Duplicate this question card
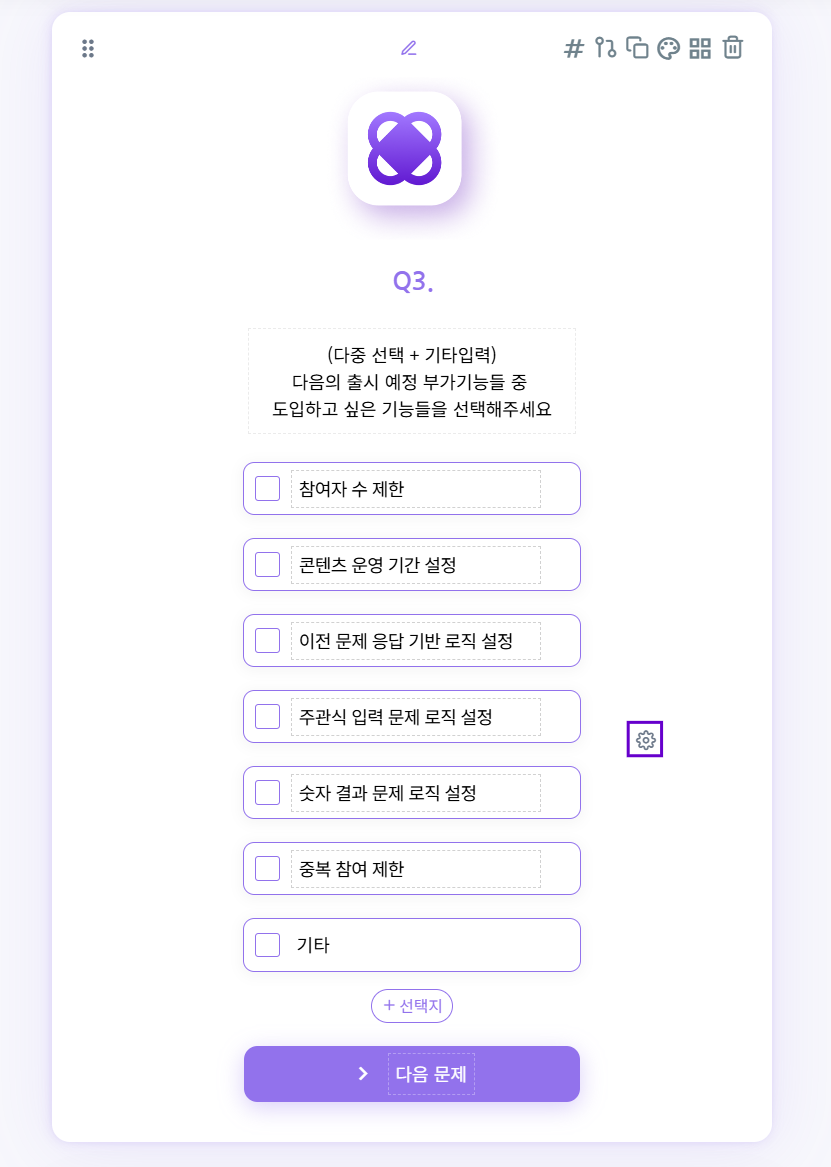Viewport: 831px width, 1167px height. pos(637,48)
